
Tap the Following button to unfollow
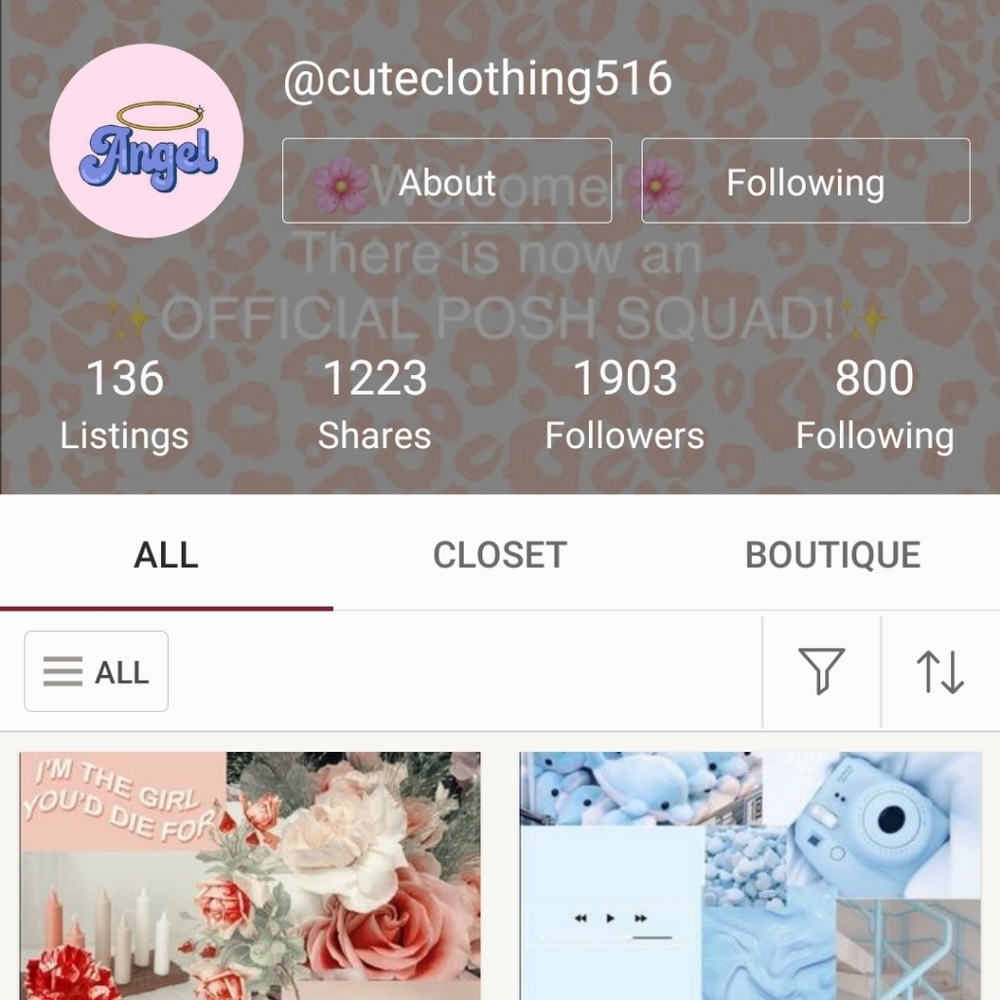[805, 181]
